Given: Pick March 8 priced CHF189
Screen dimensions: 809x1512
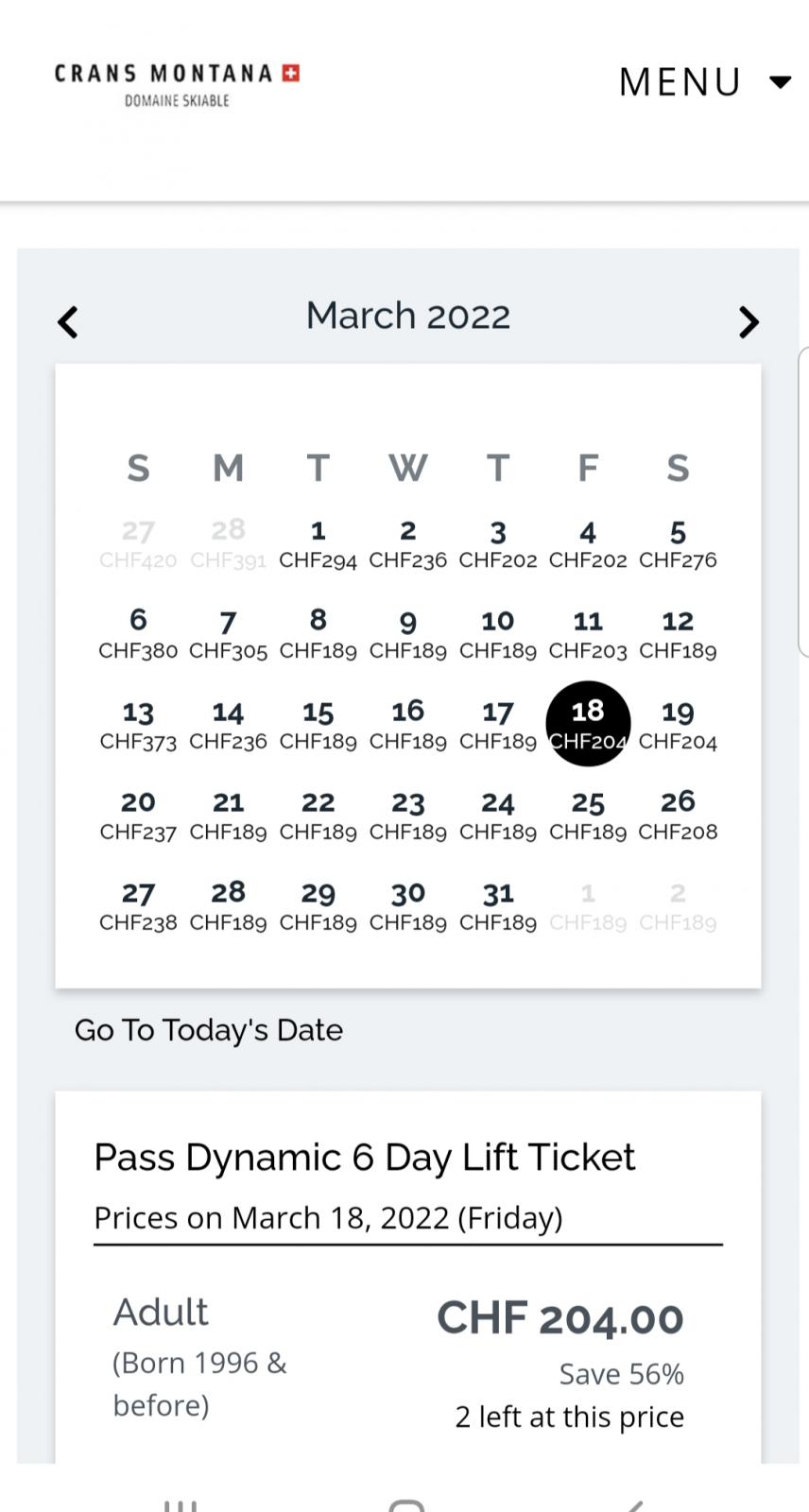Looking at the screenshot, I should pyautogui.click(x=318, y=634).
